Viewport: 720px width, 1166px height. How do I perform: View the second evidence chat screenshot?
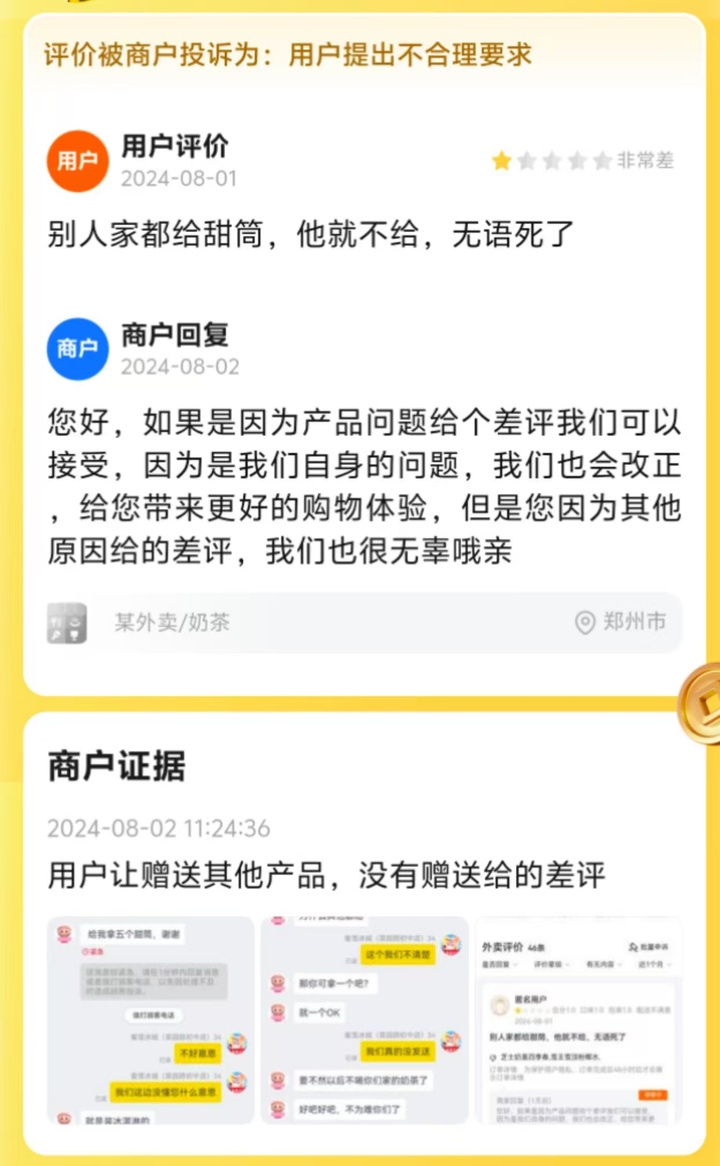365,1019
